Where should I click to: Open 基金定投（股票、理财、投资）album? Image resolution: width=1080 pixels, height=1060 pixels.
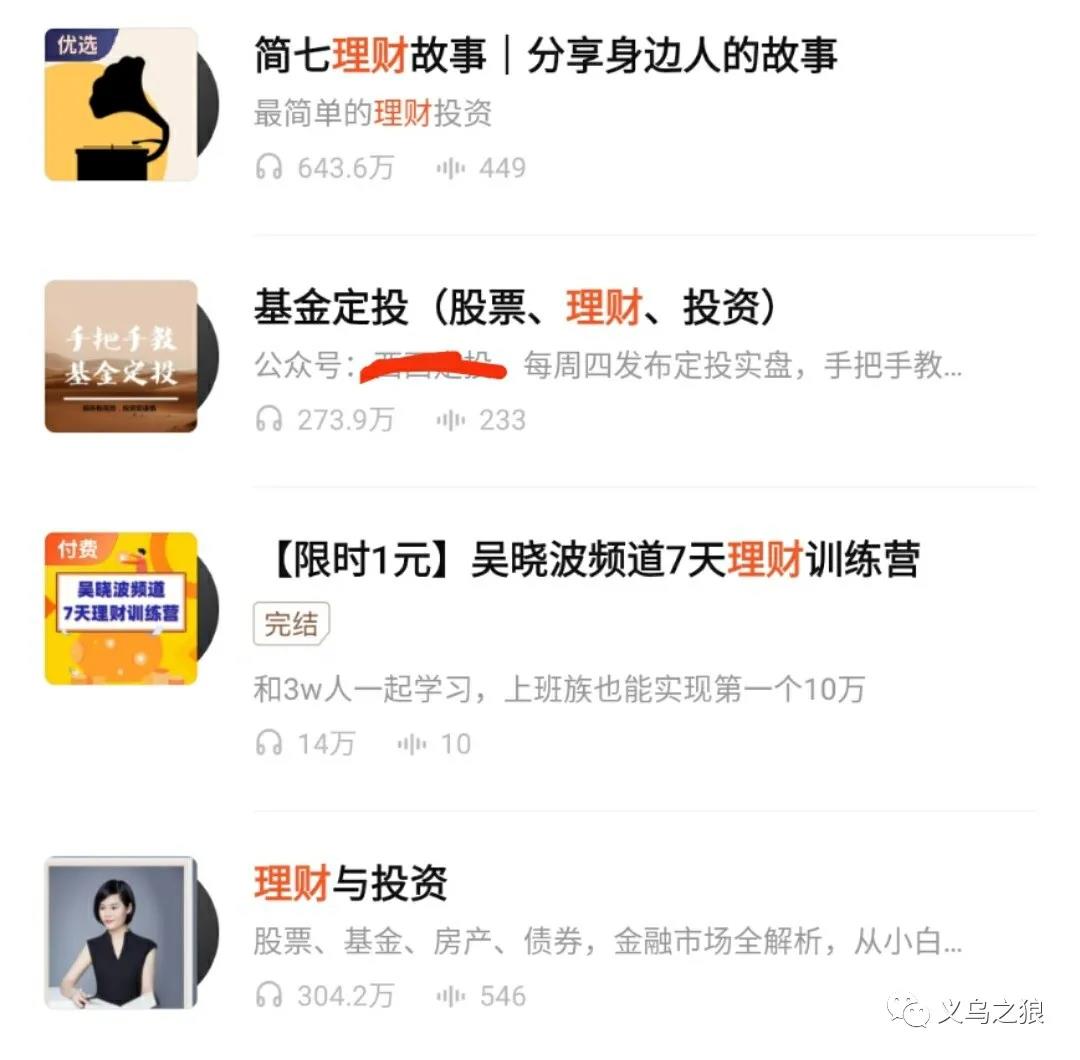515,308
